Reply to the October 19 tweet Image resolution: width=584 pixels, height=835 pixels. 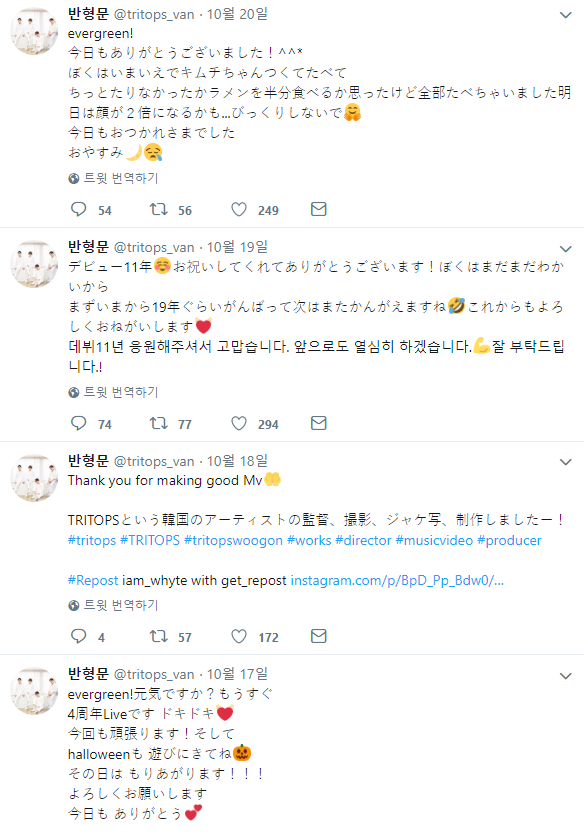click(79, 424)
